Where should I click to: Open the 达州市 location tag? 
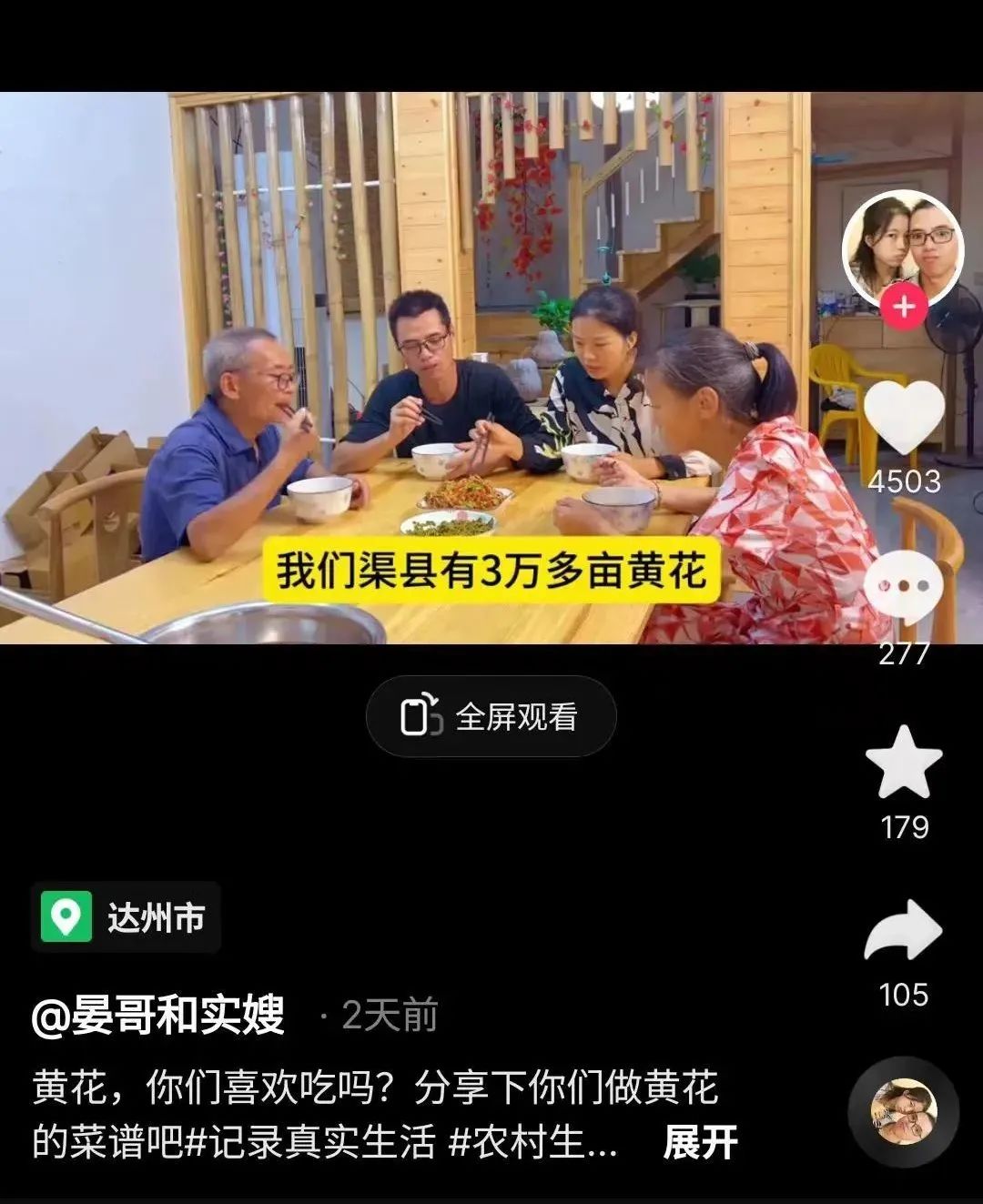126,917
